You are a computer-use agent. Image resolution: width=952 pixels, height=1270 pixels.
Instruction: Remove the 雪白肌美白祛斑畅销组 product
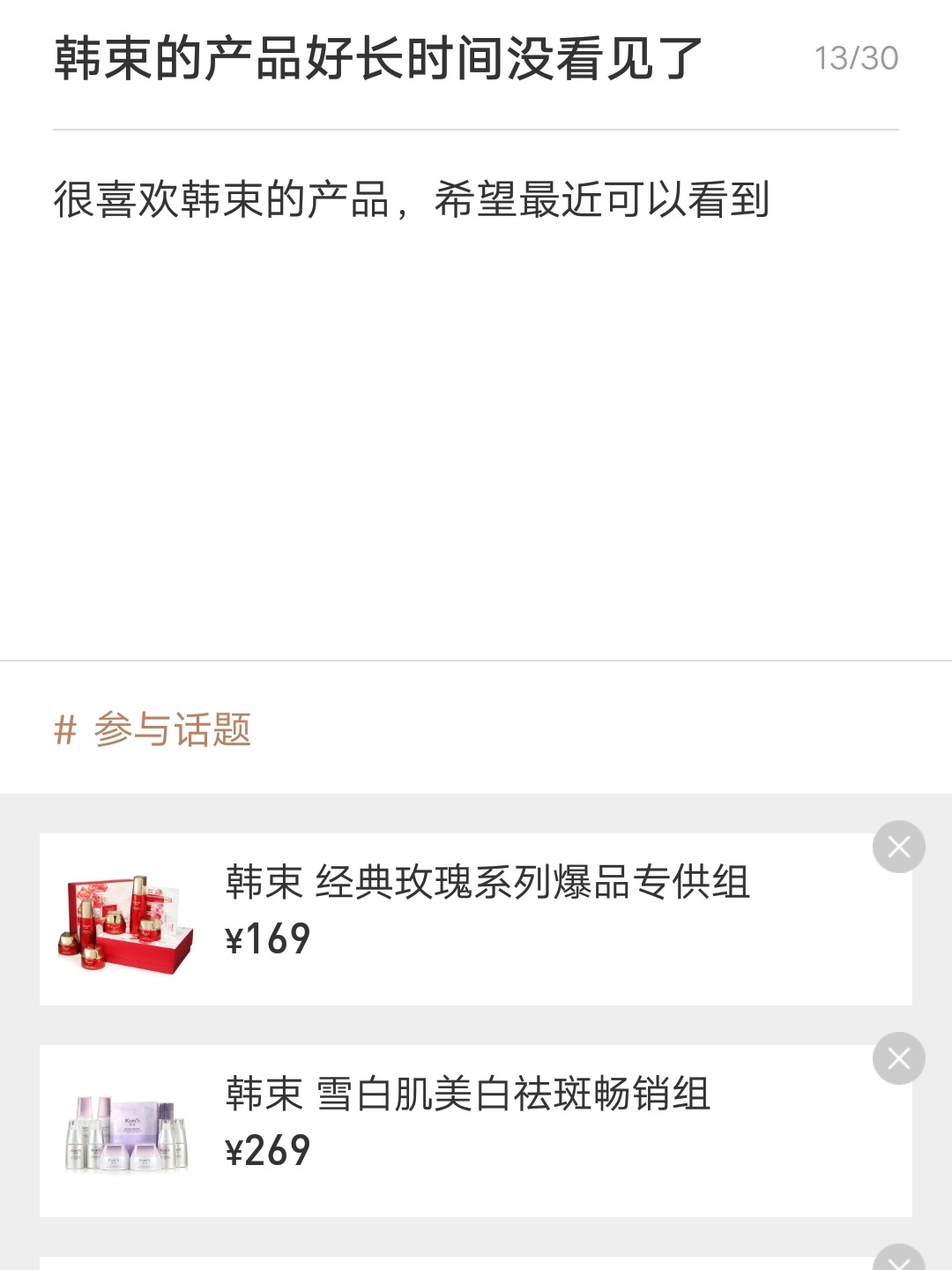tap(898, 1058)
